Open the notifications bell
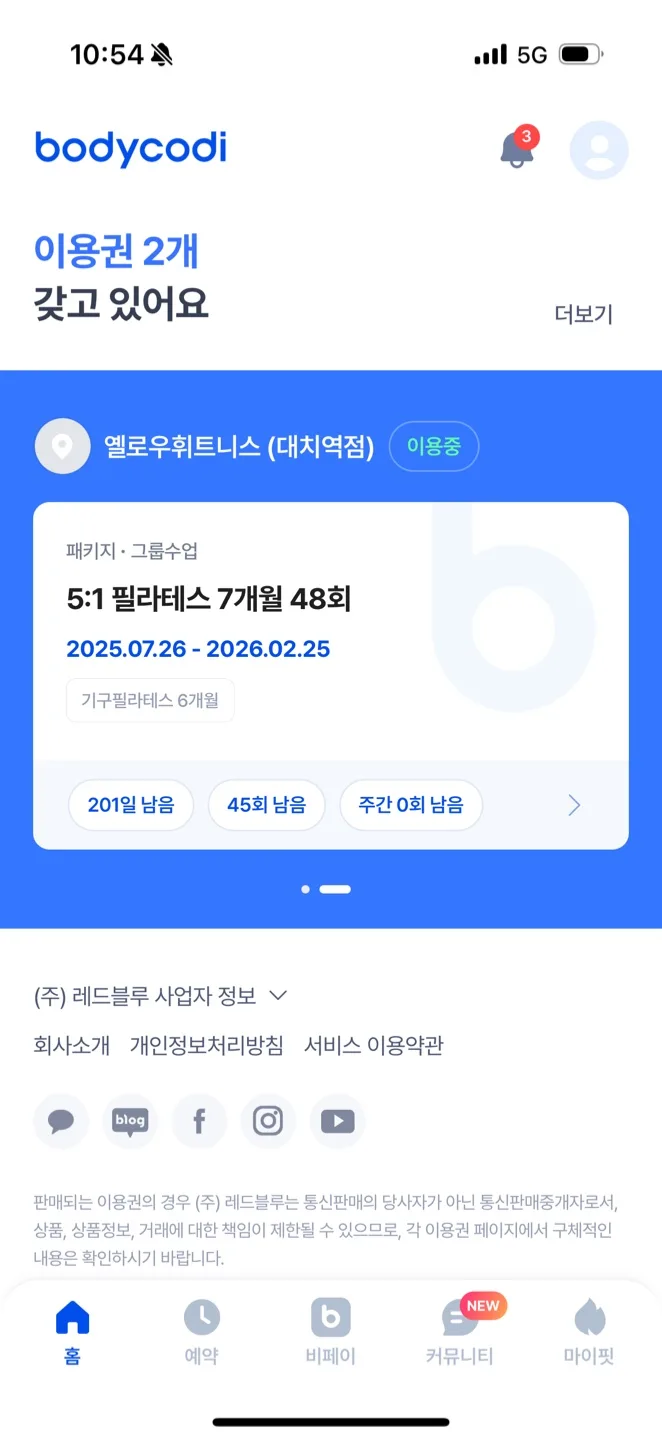This screenshot has height=1440, width=662. tap(516, 150)
